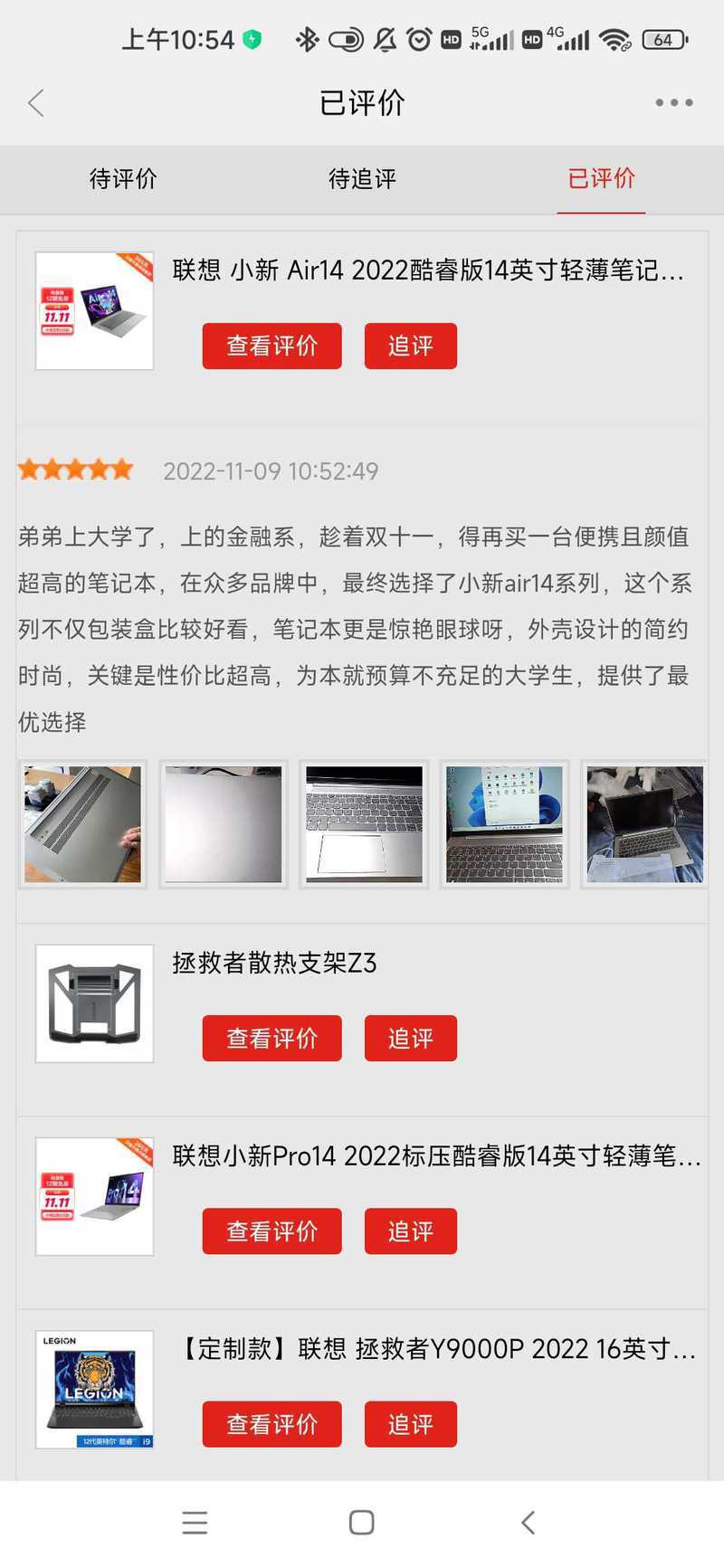Tap 查看评价 for 拯救者散热支架Z3
Image resolution: width=724 pixels, height=1568 pixels.
point(271,1038)
